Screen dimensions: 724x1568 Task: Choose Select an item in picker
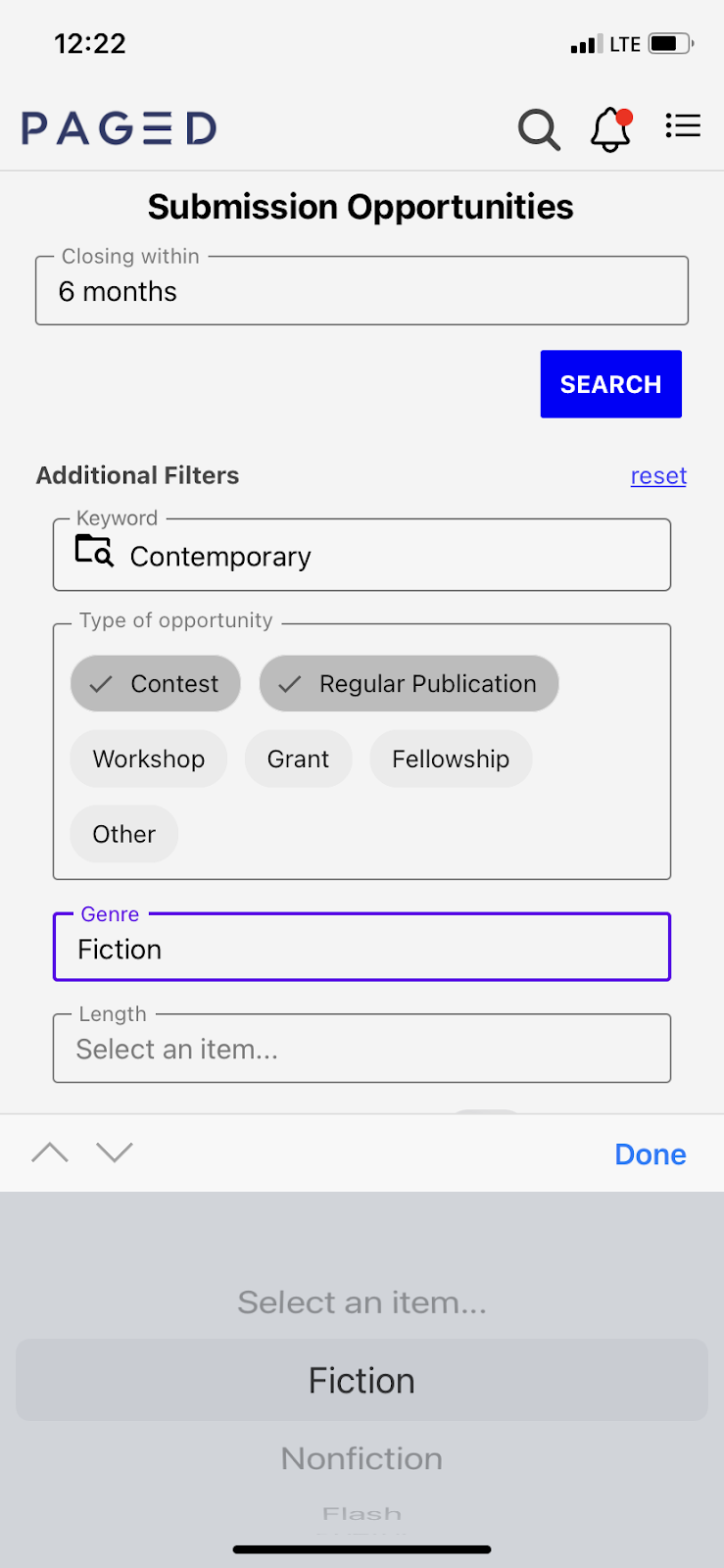[x=362, y=1302]
